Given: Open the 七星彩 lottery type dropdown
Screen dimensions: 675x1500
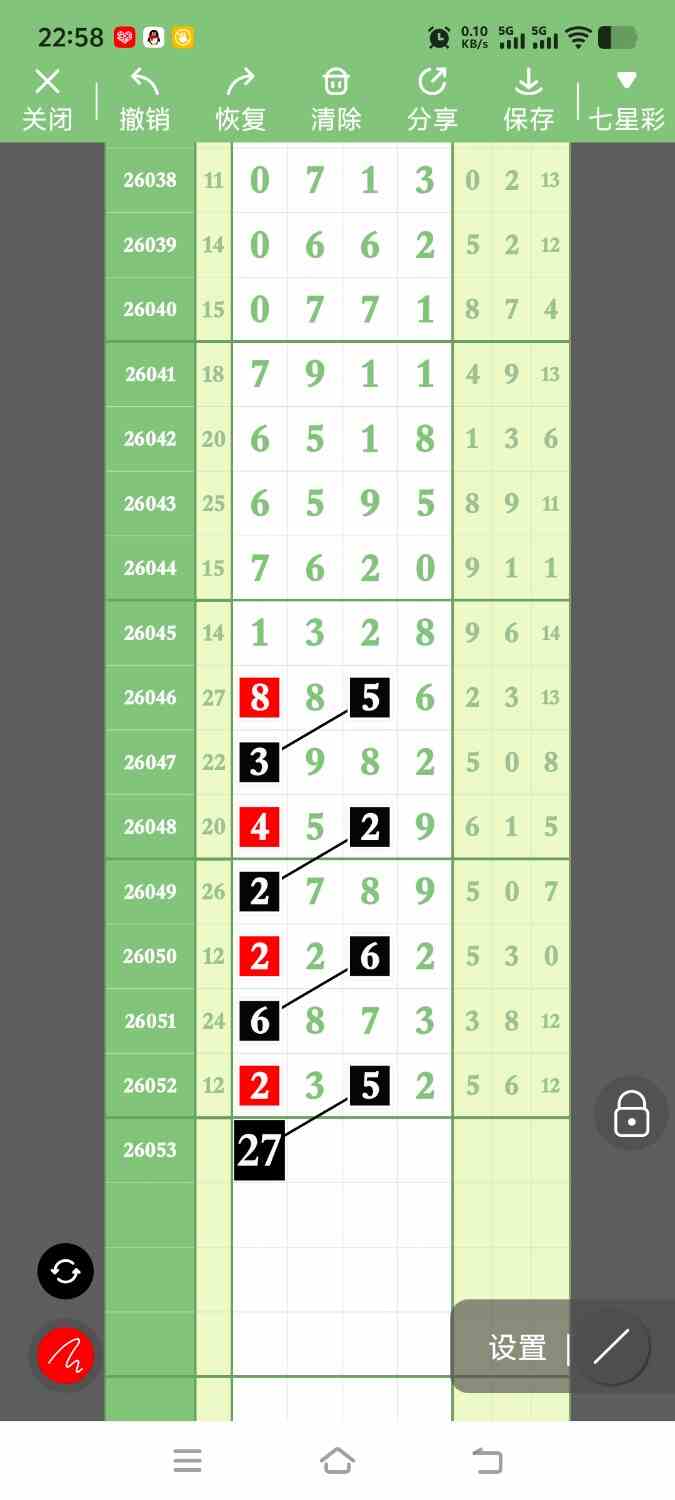Looking at the screenshot, I should click(x=626, y=100).
